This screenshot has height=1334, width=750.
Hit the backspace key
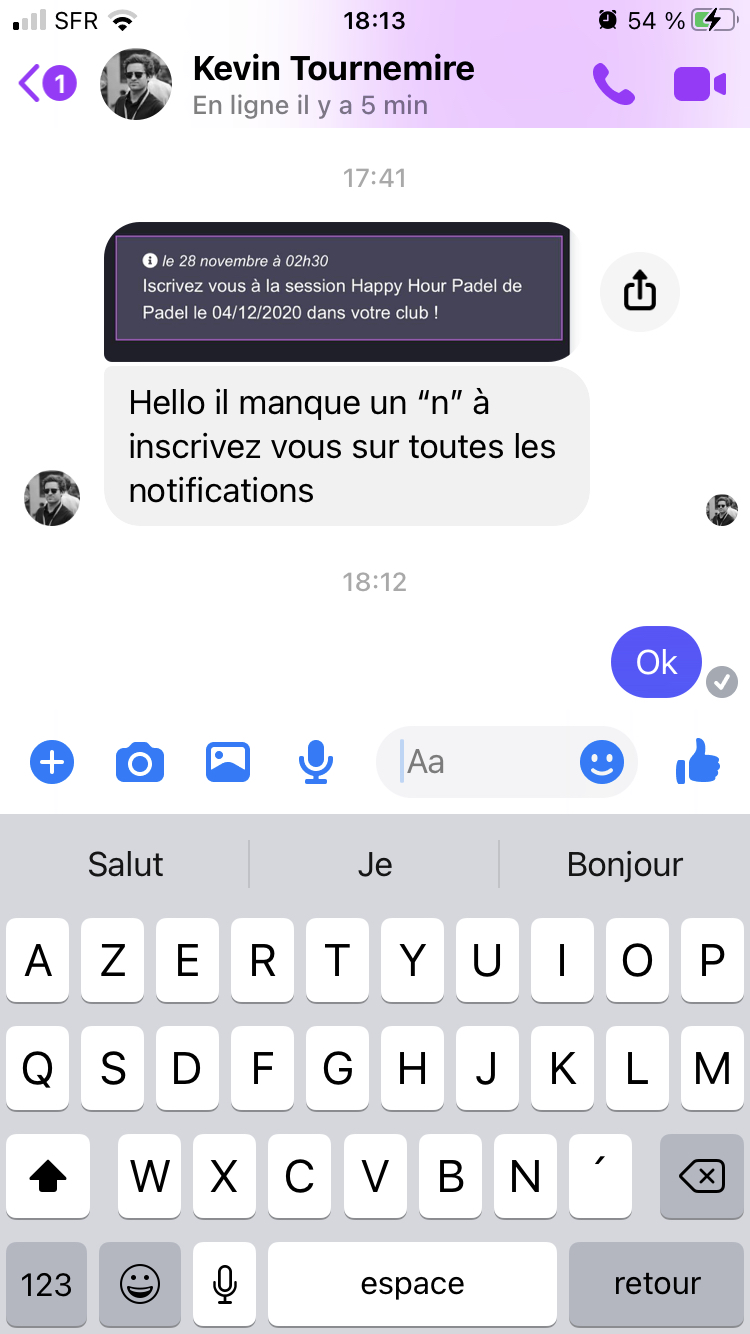pyautogui.click(x=702, y=1177)
